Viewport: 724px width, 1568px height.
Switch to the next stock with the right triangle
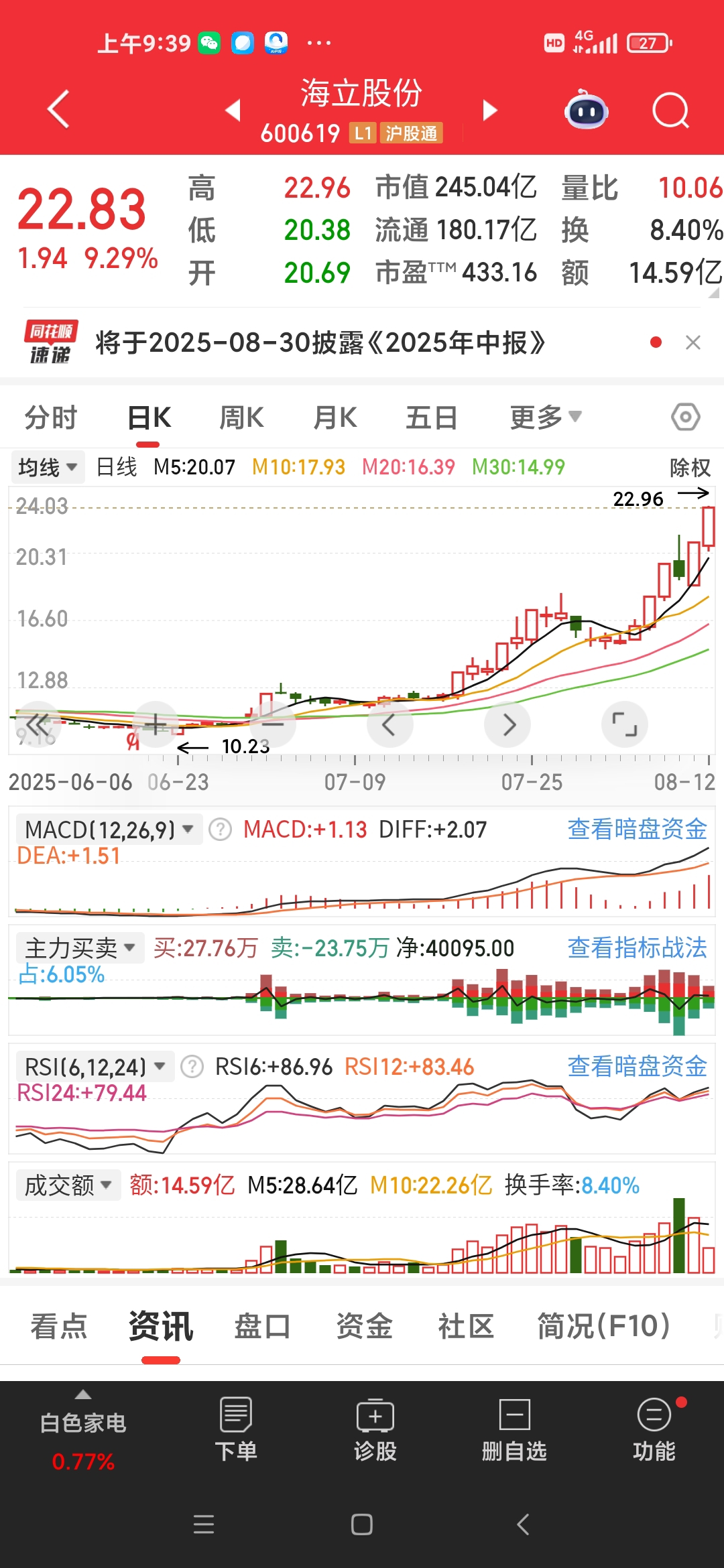pos(490,111)
